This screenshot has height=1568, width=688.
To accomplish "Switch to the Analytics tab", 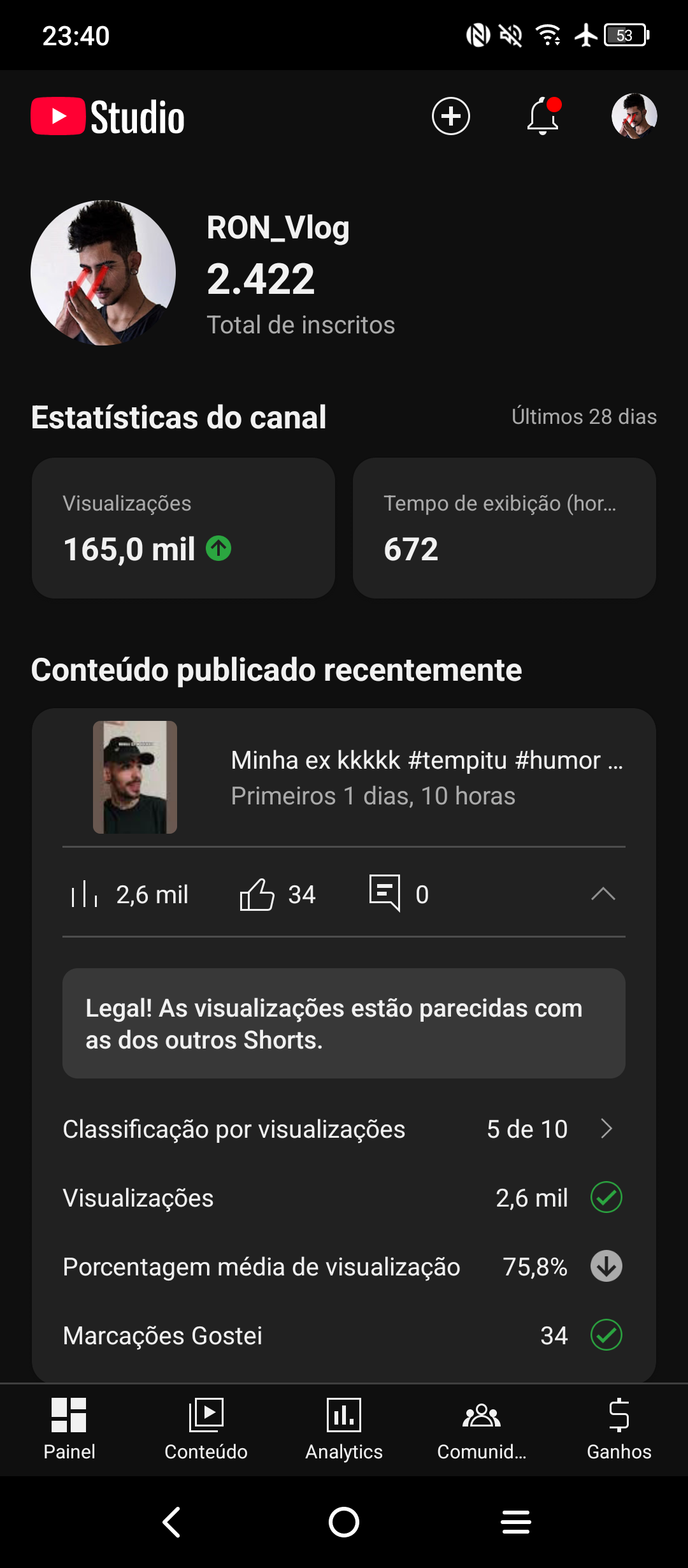I will pyautogui.click(x=344, y=1429).
